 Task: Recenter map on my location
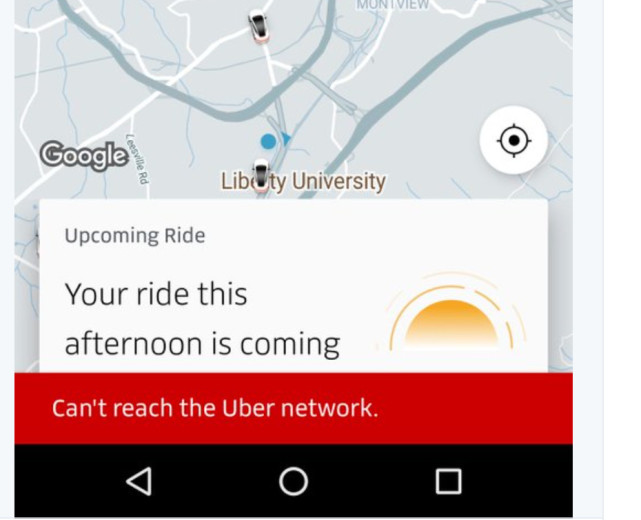[513, 141]
